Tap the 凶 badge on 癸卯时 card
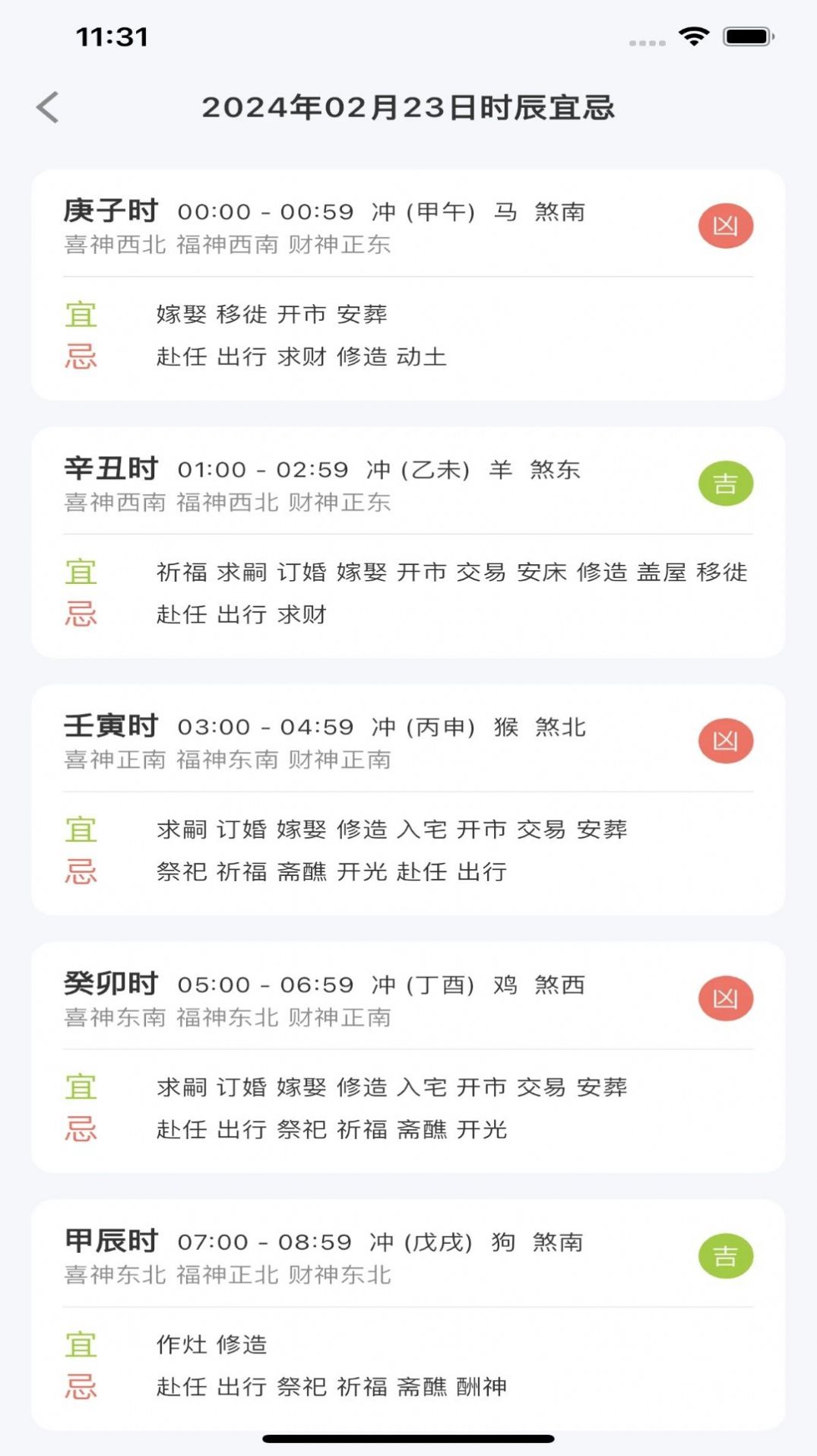This screenshot has height=1456, width=817. click(725, 997)
